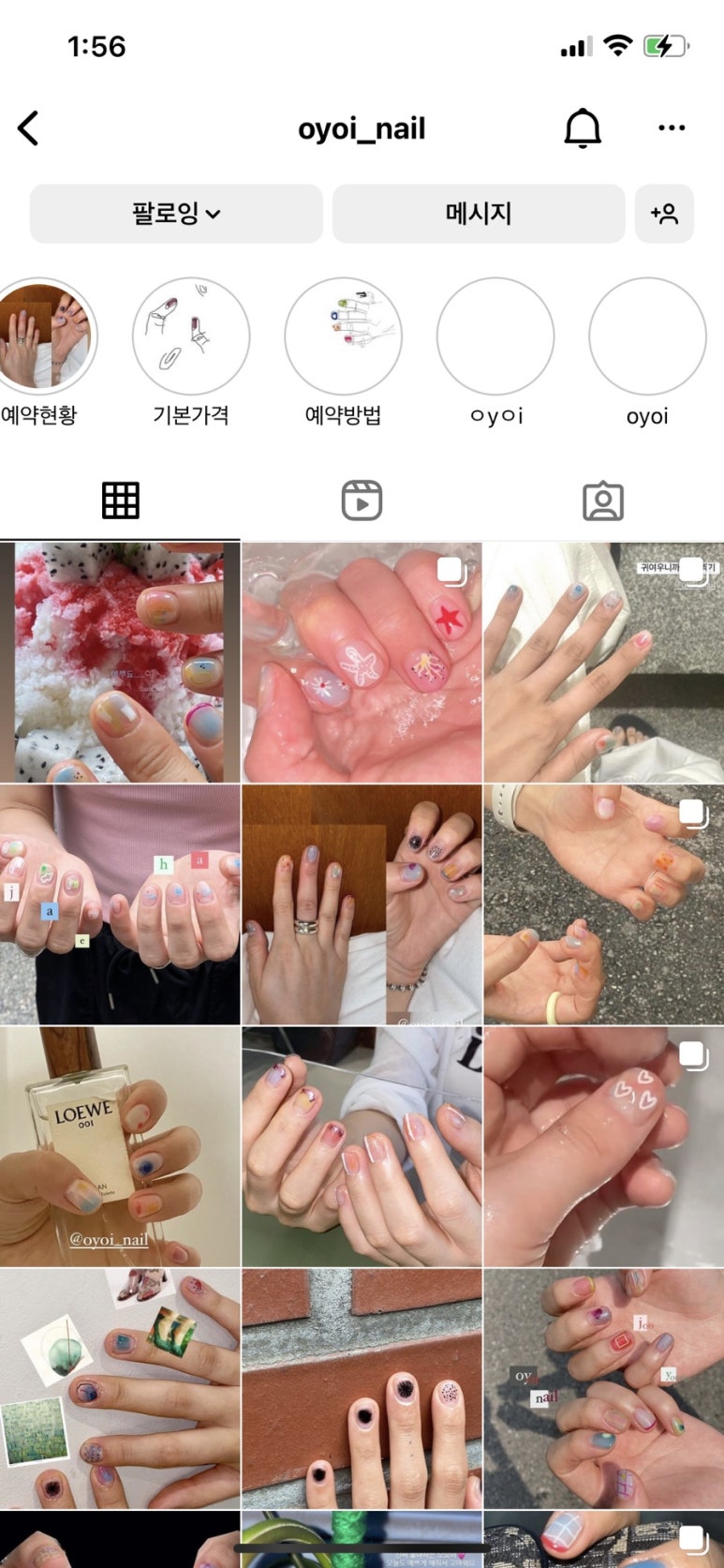The height and width of the screenshot is (1568, 724).
Task: Open the dragon fruit shaved ice nail post
Action: [x=120, y=663]
